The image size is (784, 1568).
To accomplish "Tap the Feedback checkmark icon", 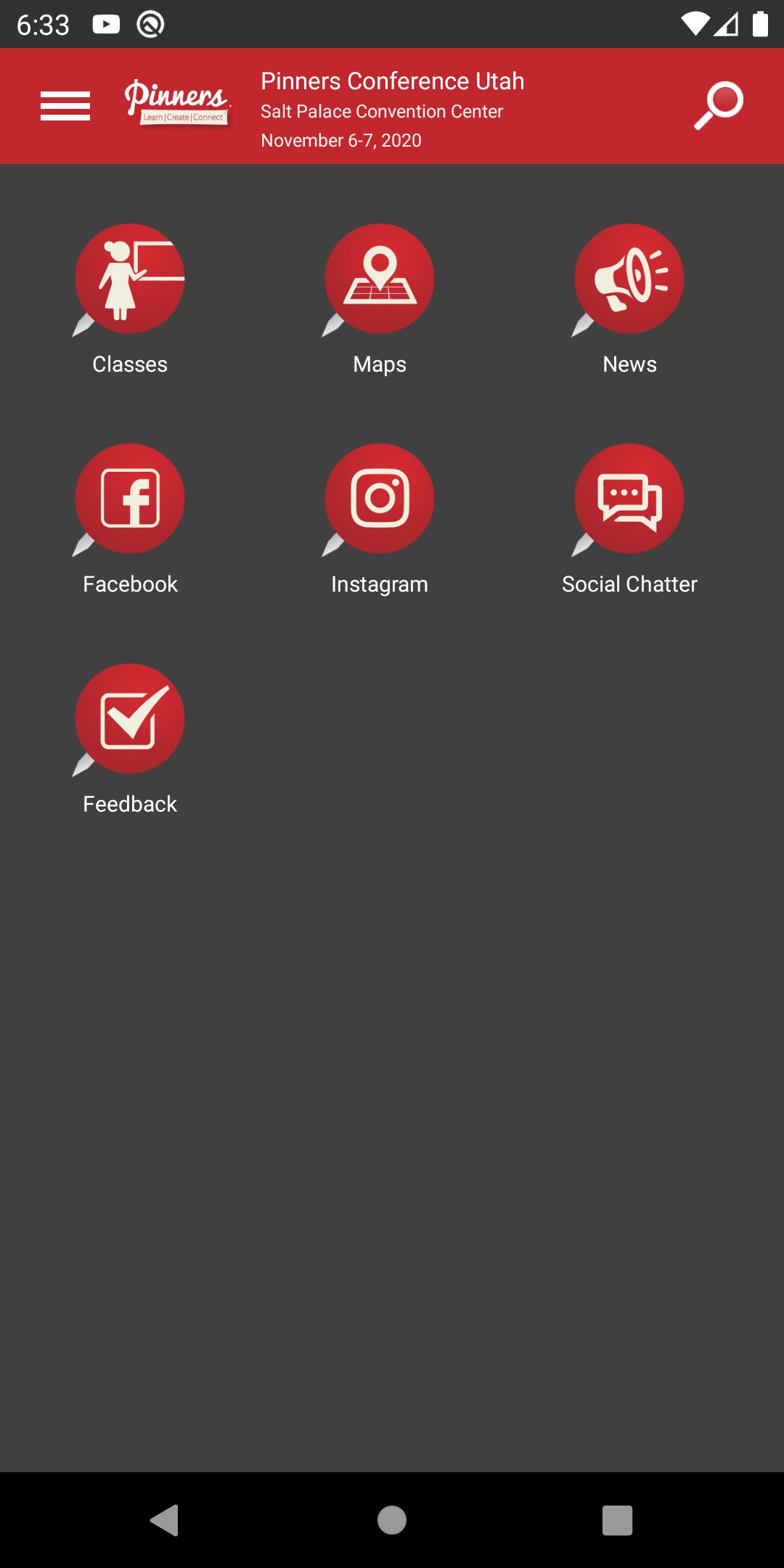I will coord(129,718).
